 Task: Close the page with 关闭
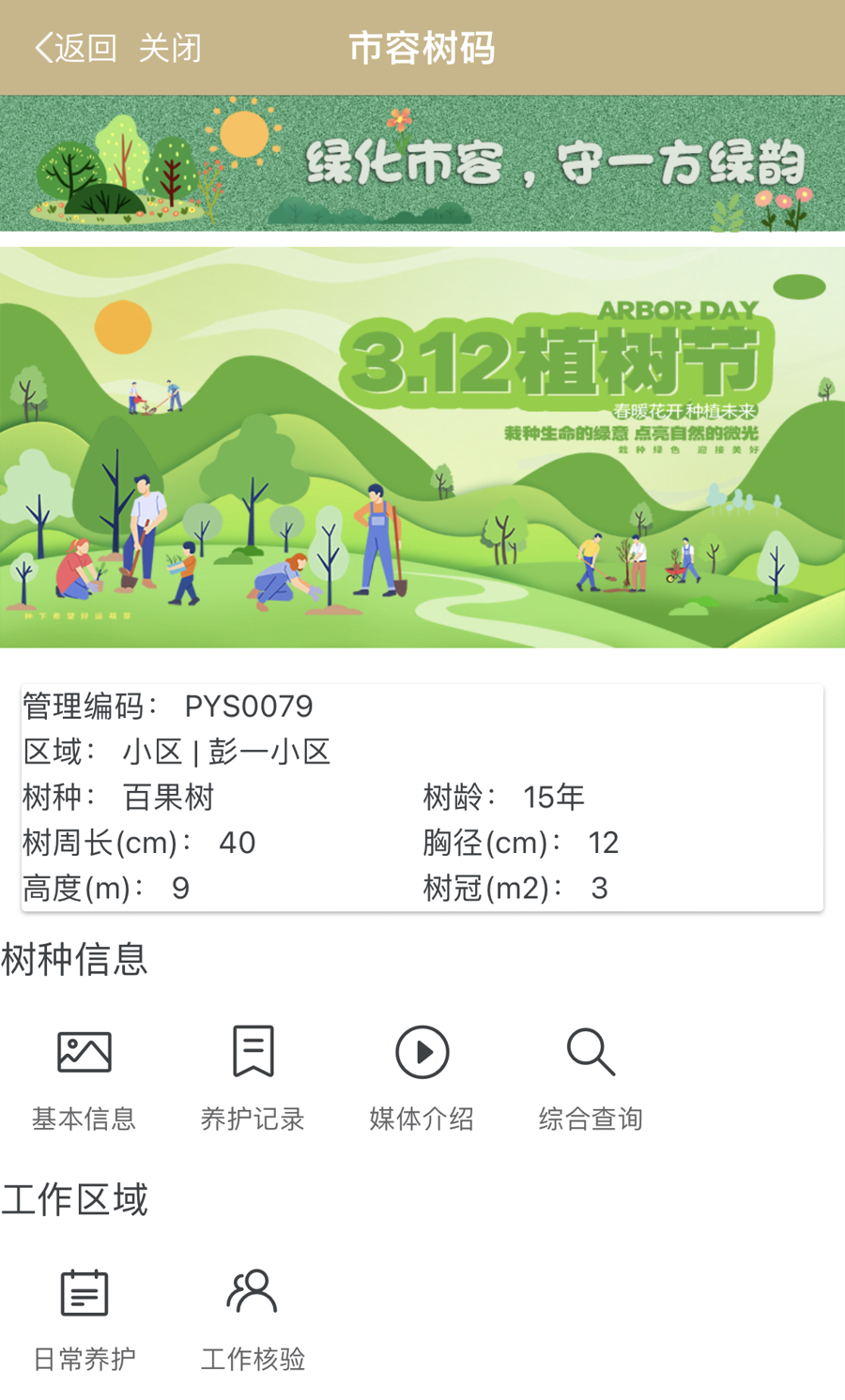pos(170,48)
